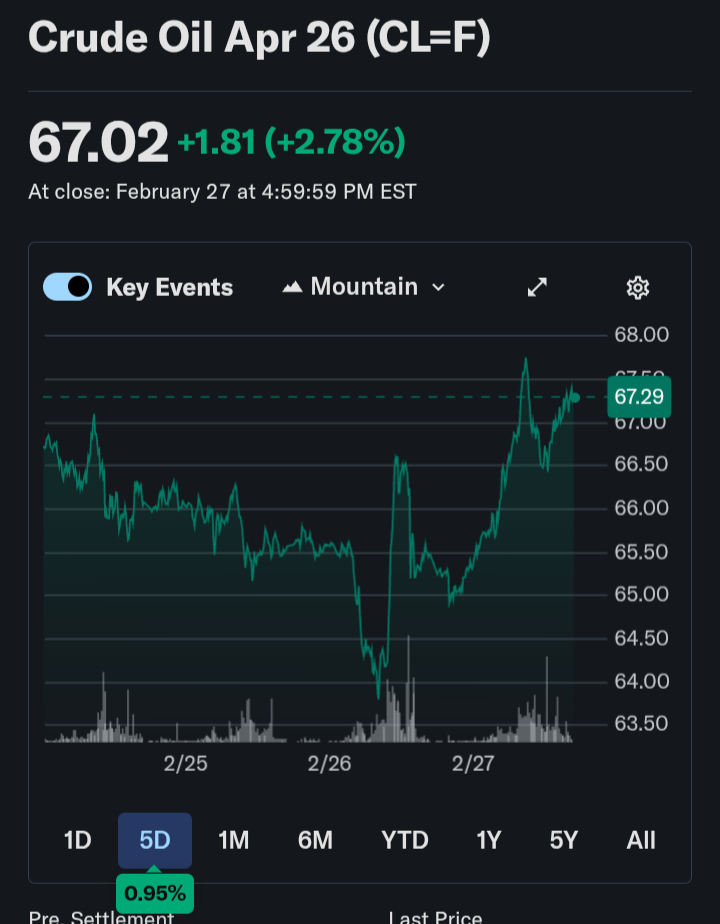Open chart settings gear

[637, 288]
